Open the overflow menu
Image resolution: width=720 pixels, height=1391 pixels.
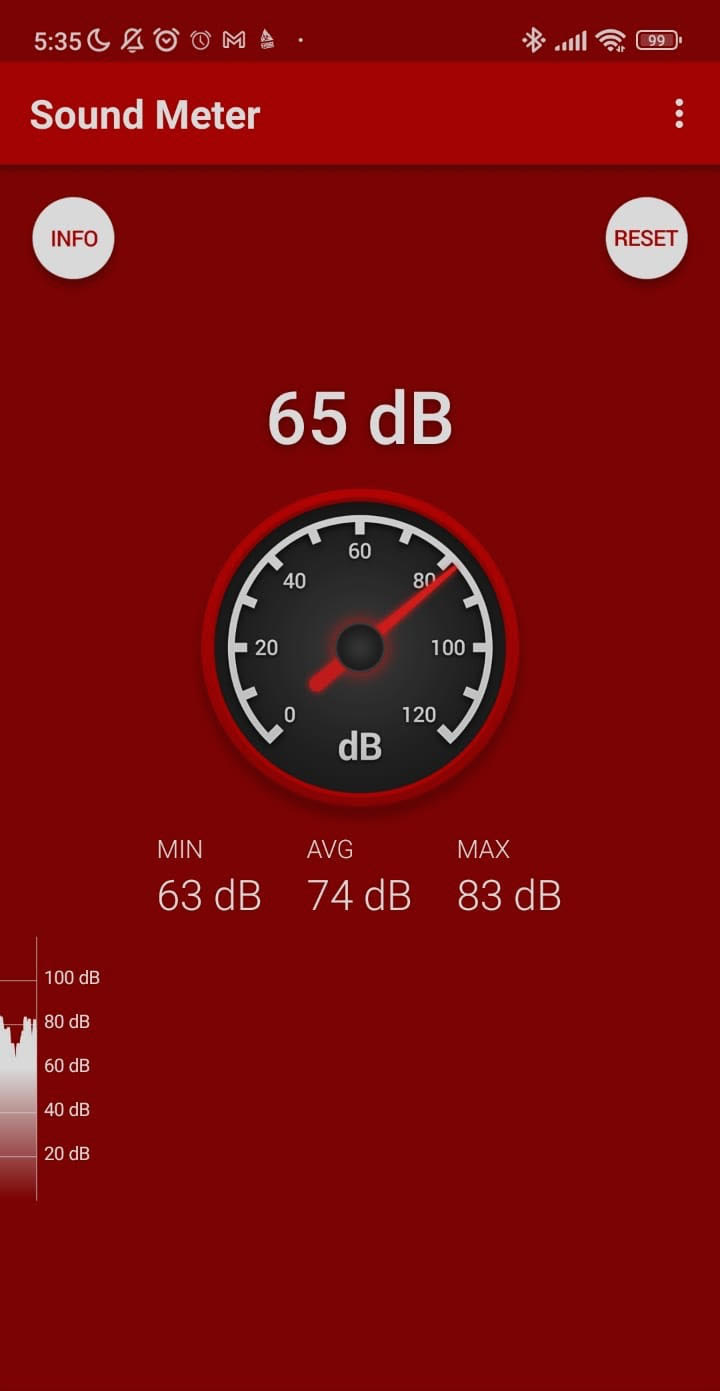[x=679, y=114]
